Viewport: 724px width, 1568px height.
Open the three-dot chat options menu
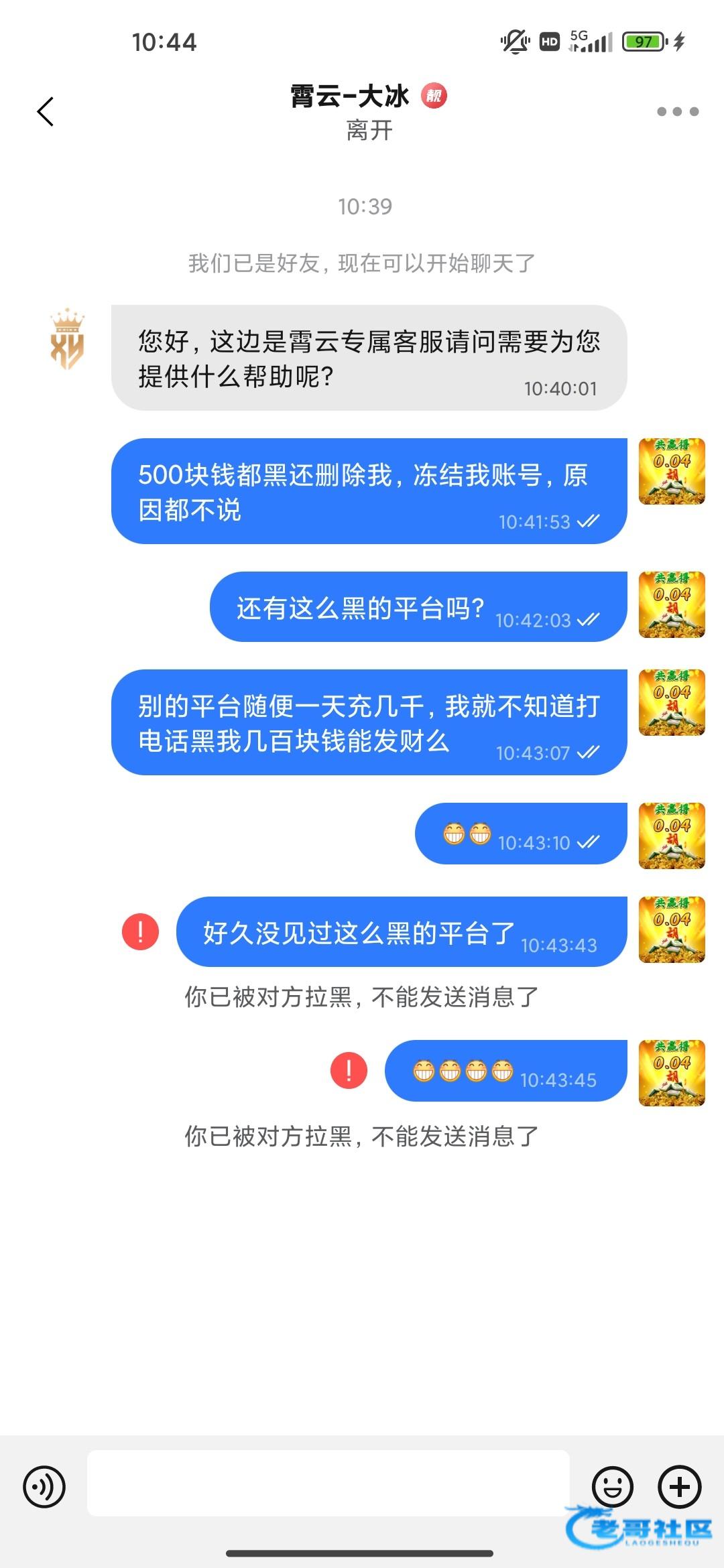pos(677,111)
